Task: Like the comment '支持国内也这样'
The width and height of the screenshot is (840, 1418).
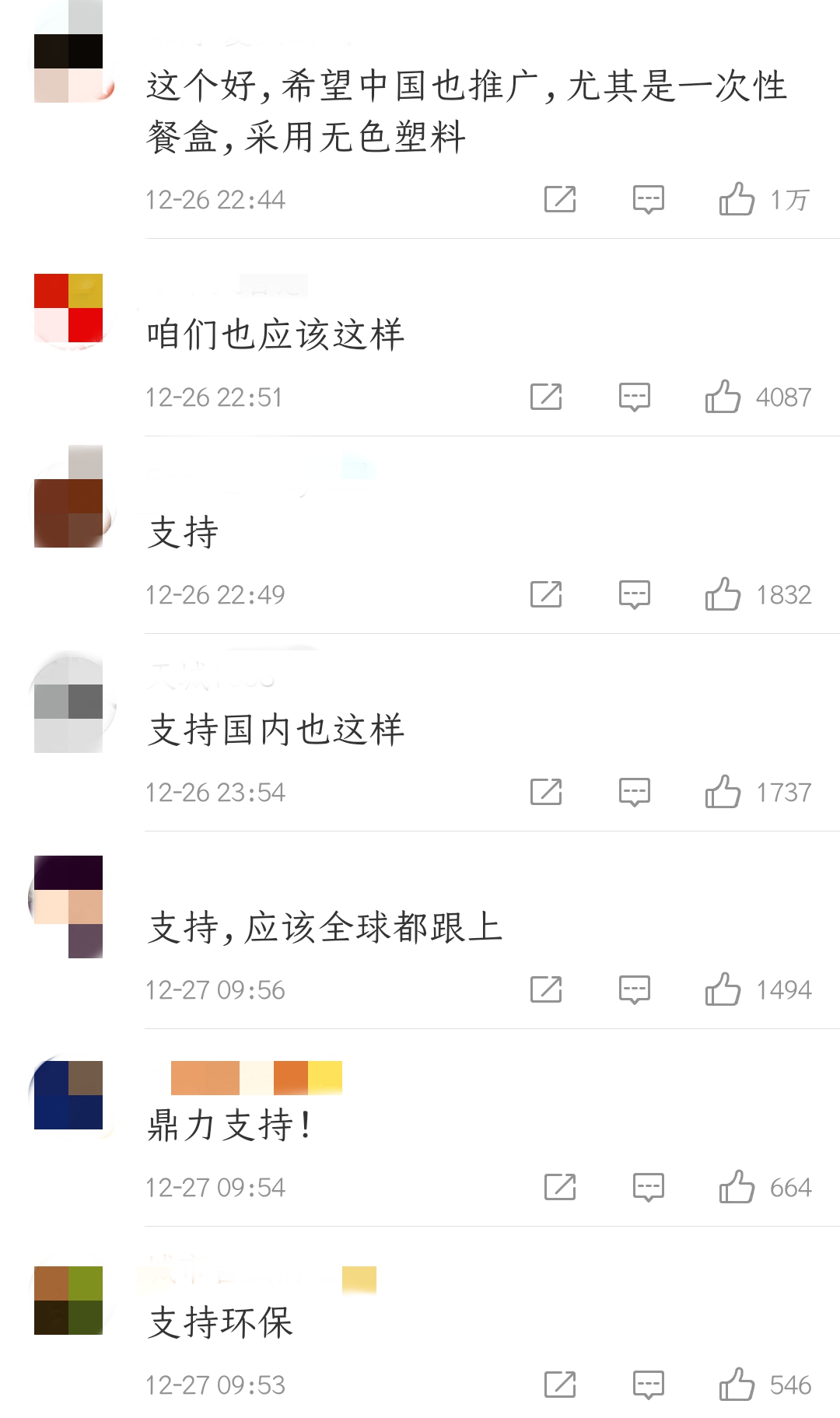Action: click(x=723, y=792)
